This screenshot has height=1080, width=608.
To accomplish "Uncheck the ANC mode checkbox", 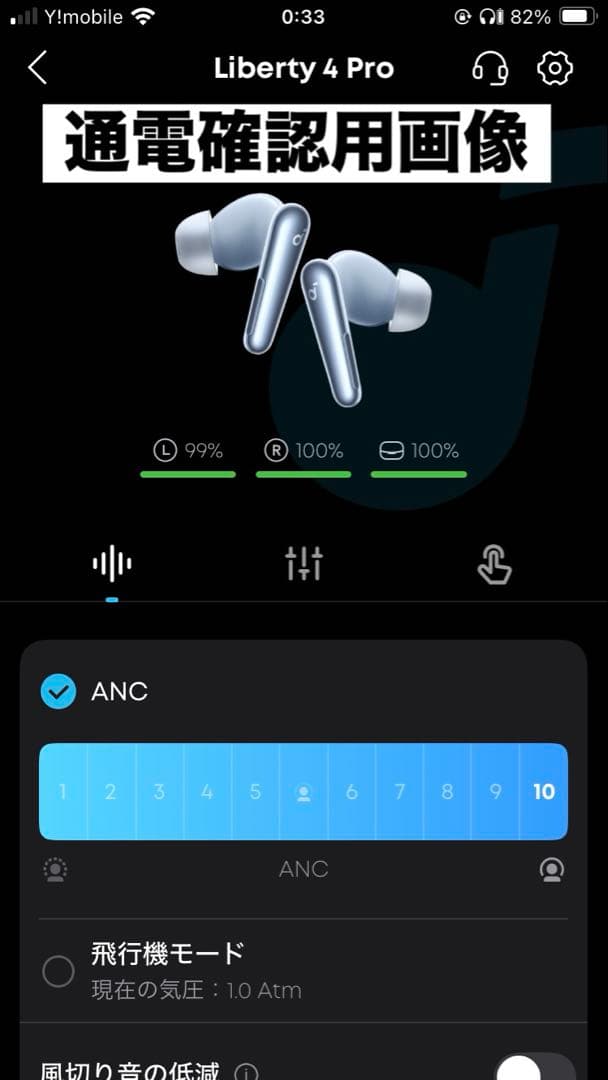I will coord(58,691).
